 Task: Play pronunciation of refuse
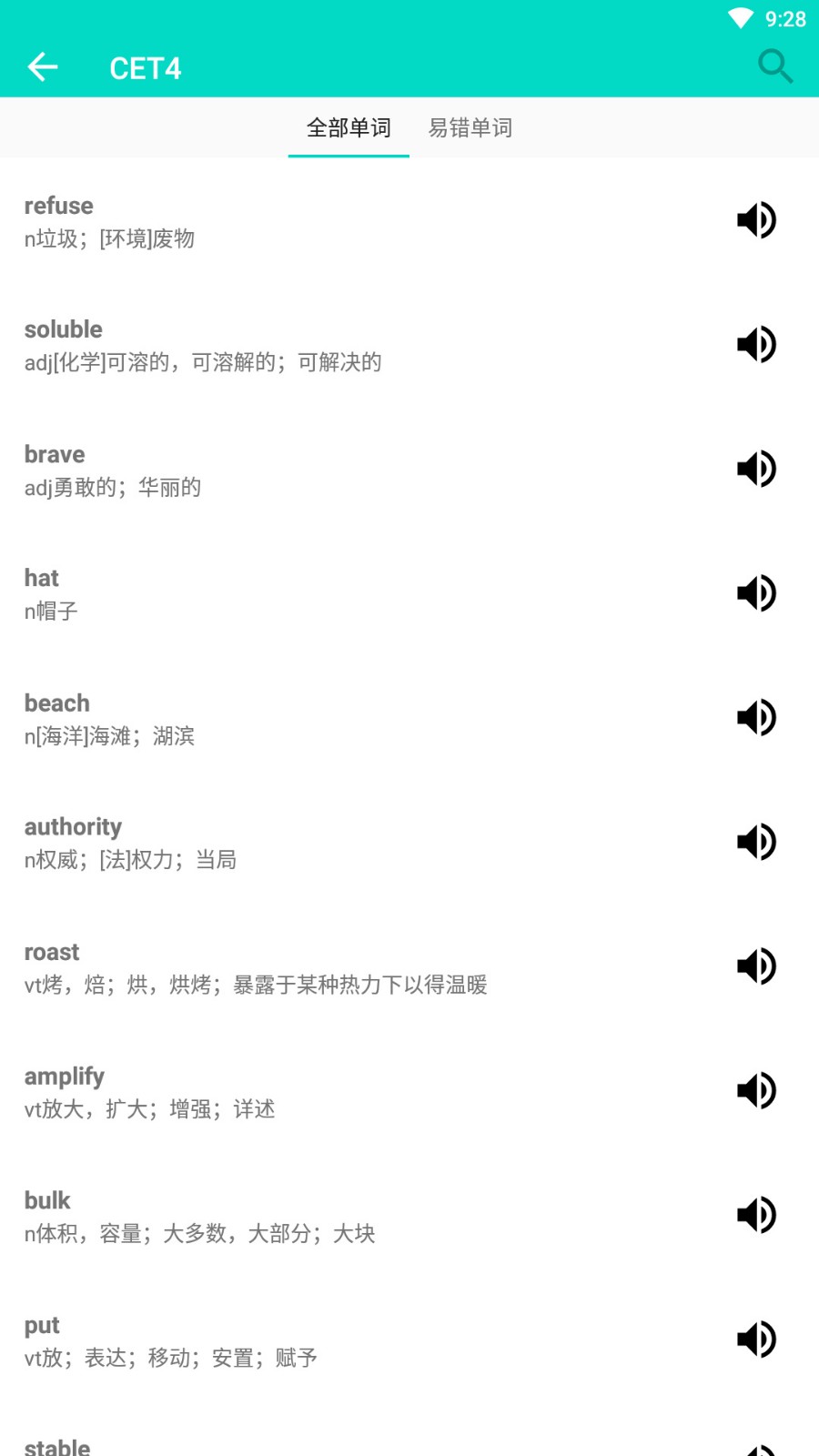click(x=756, y=220)
